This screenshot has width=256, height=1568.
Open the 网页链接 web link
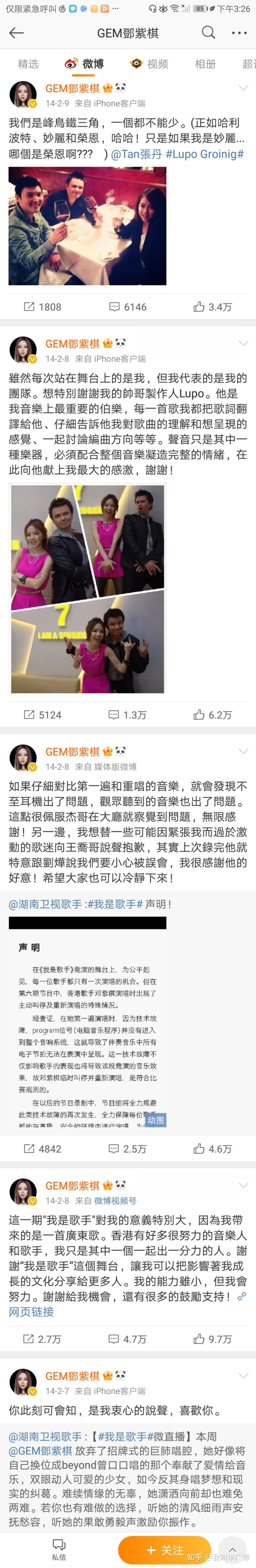(x=32, y=1312)
